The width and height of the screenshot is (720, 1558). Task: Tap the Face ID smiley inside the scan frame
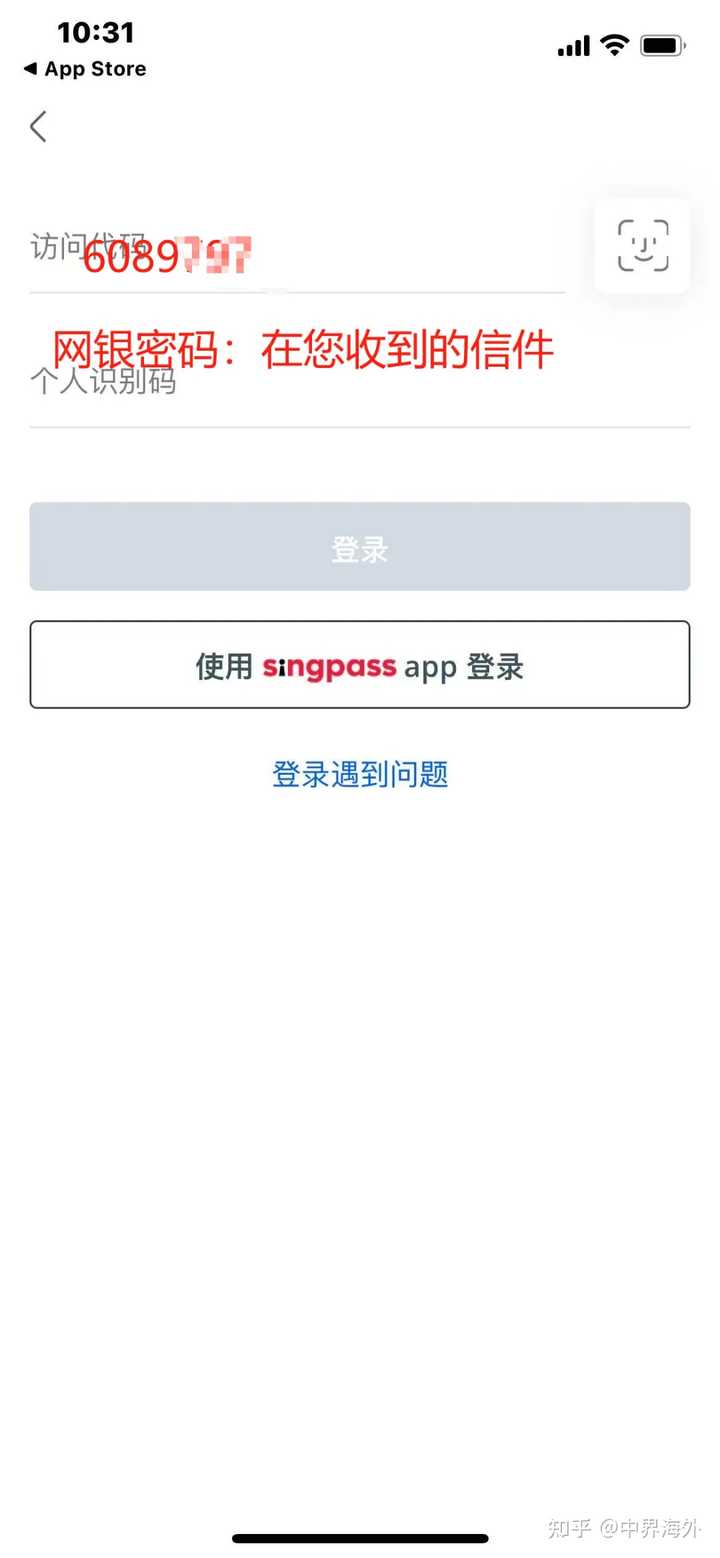(643, 247)
